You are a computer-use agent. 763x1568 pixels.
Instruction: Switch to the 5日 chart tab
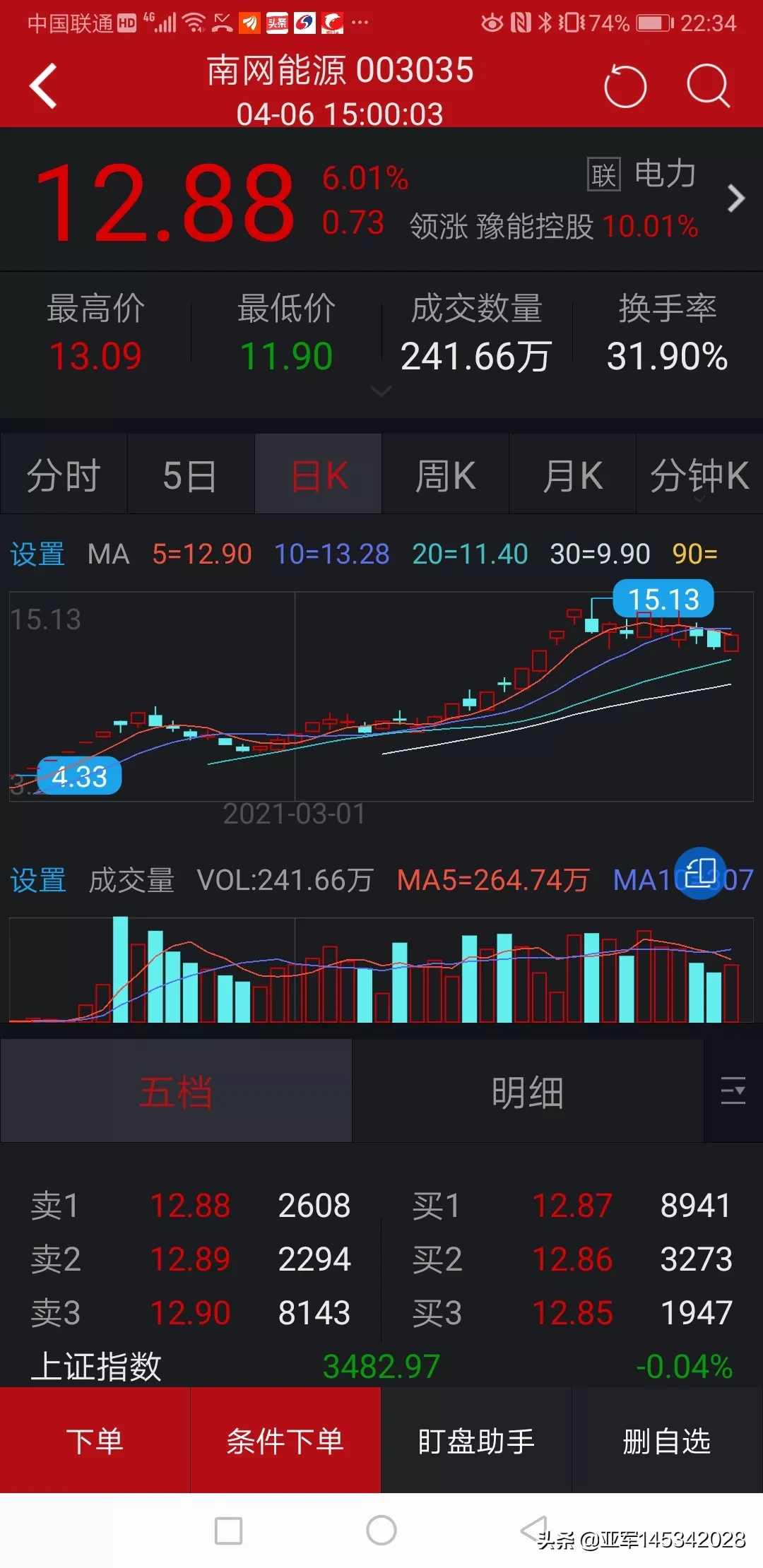point(190,475)
